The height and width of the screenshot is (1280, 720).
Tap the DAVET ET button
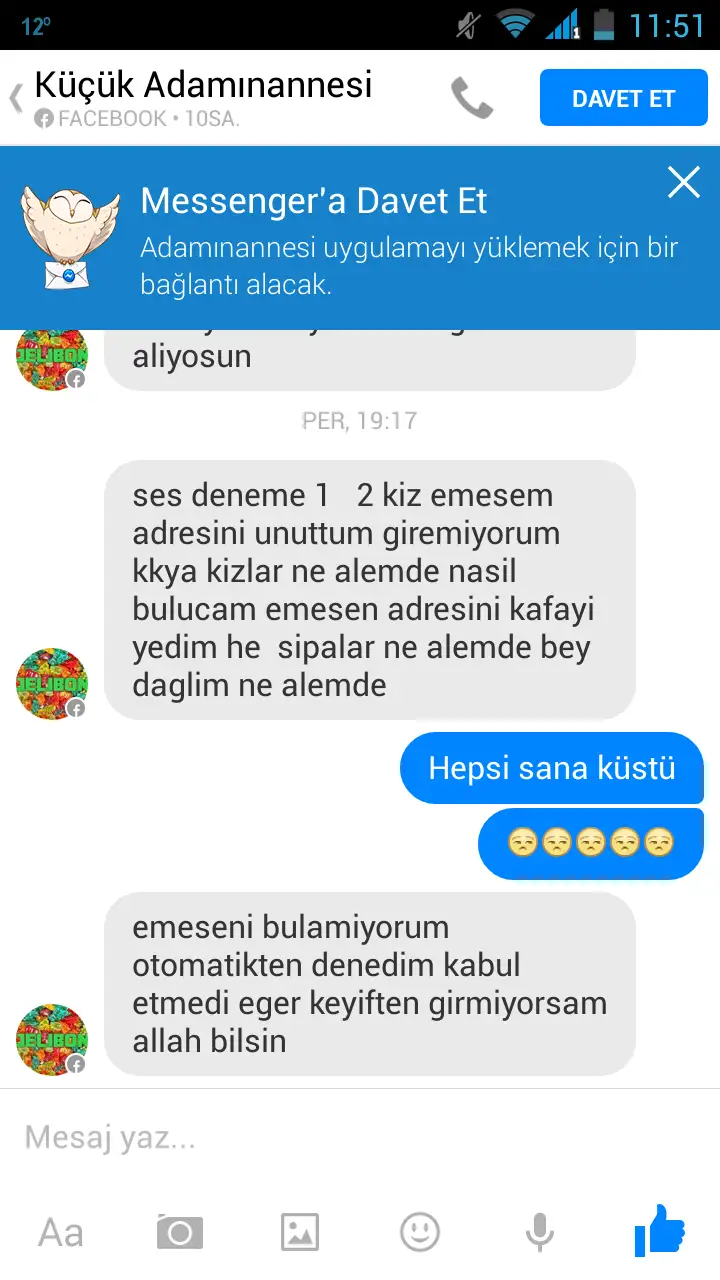click(x=623, y=98)
